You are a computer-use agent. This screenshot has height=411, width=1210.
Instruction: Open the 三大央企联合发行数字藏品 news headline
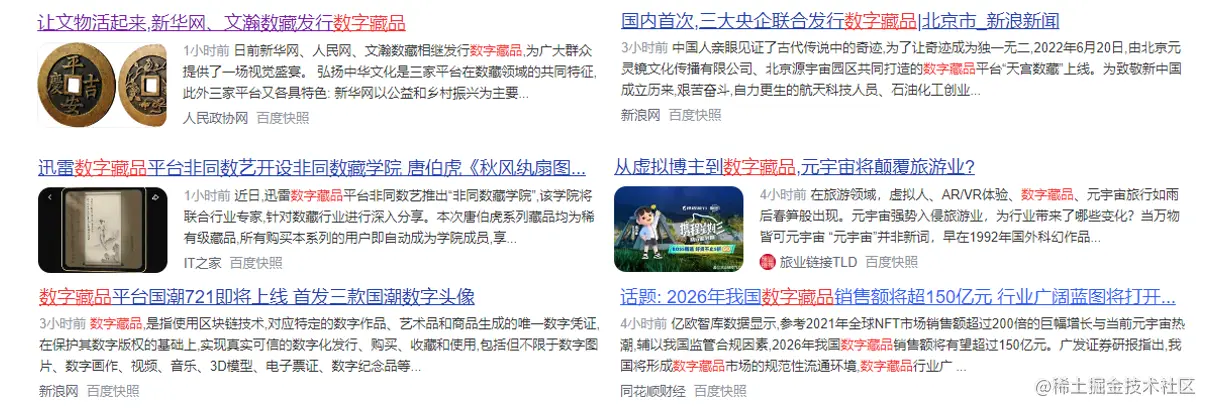pyautogui.click(x=840, y=21)
